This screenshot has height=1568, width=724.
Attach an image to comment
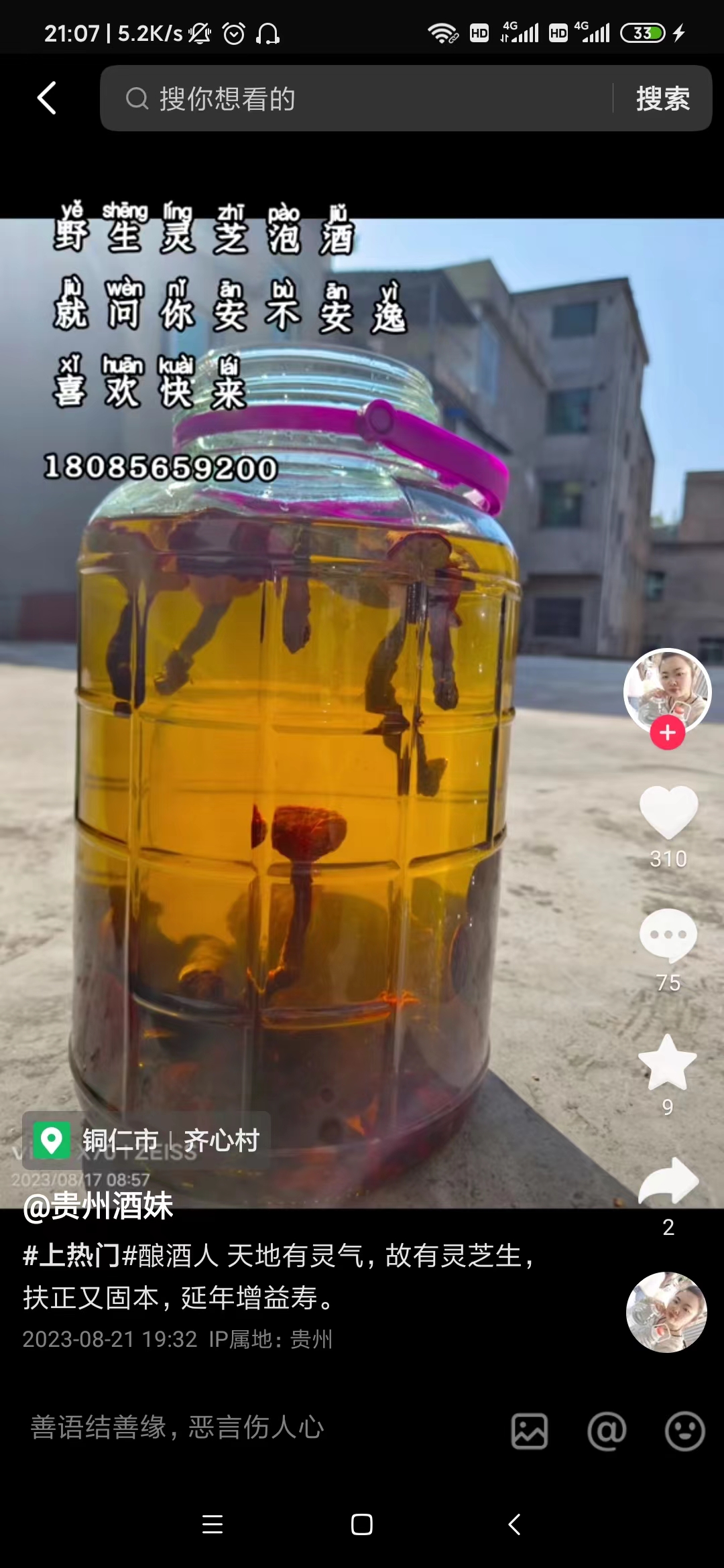[530, 1431]
